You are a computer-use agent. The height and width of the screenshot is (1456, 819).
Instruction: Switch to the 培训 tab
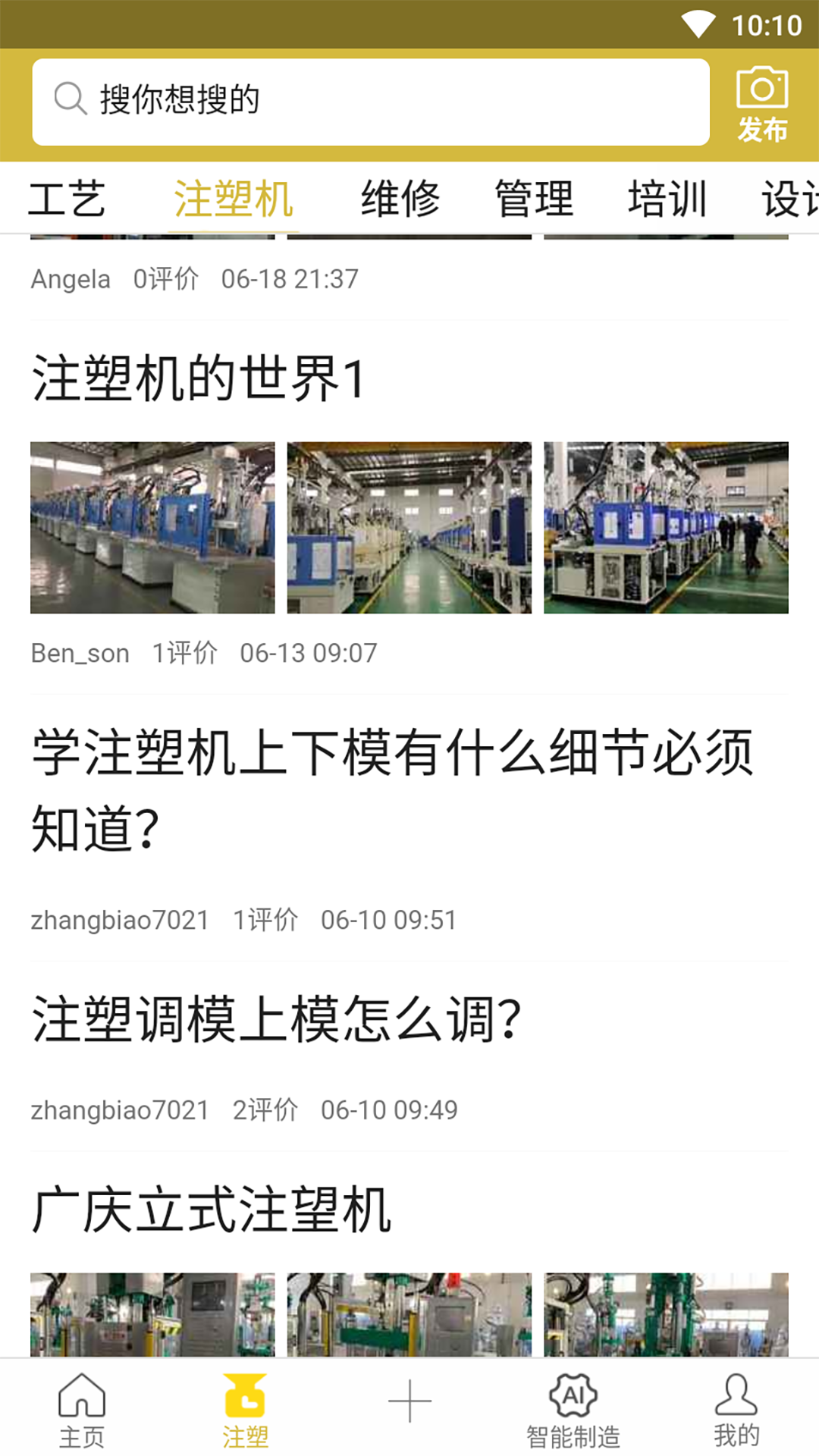(667, 199)
